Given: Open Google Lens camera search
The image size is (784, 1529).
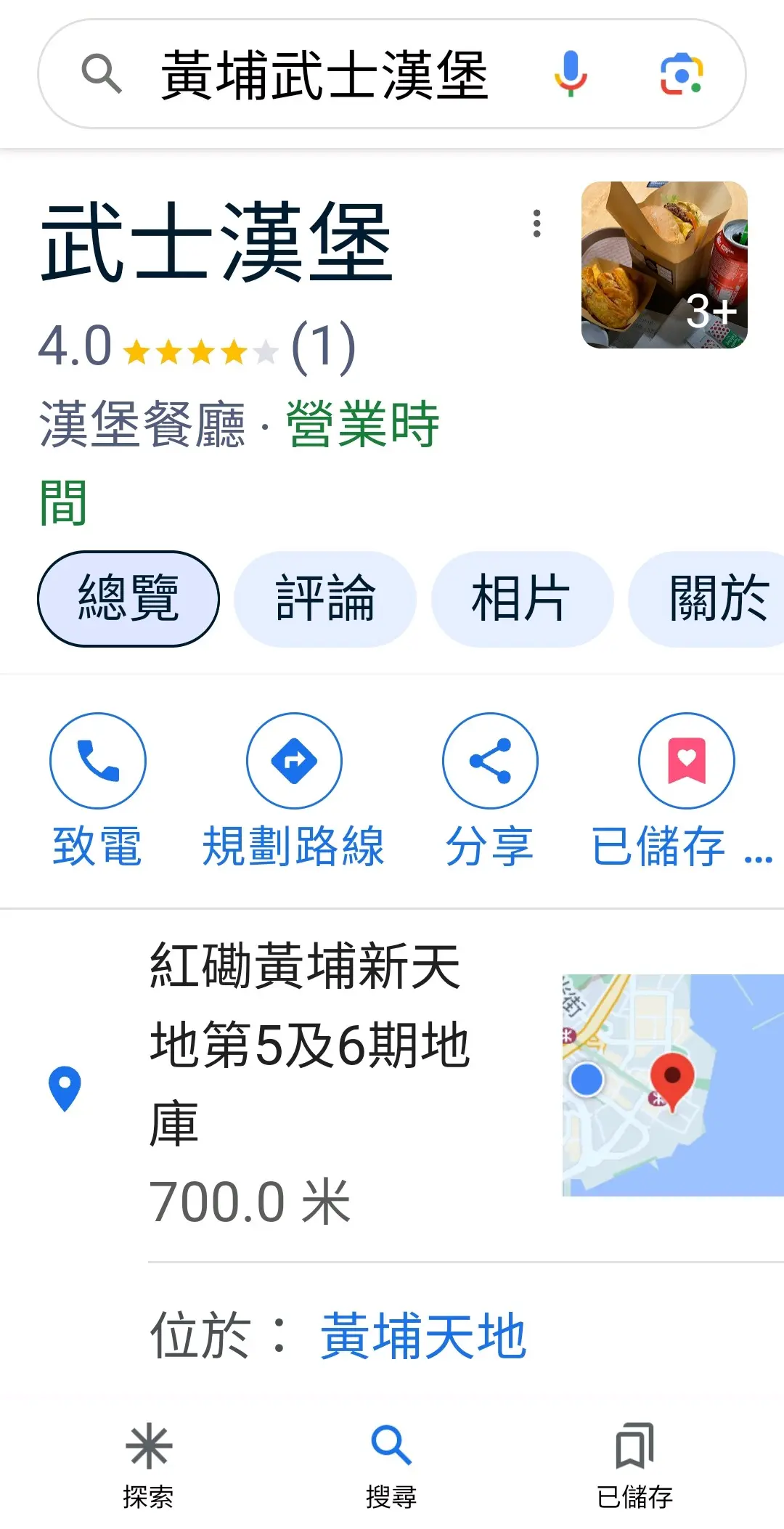Looking at the screenshot, I should pyautogui.click(x=682, y=75).
